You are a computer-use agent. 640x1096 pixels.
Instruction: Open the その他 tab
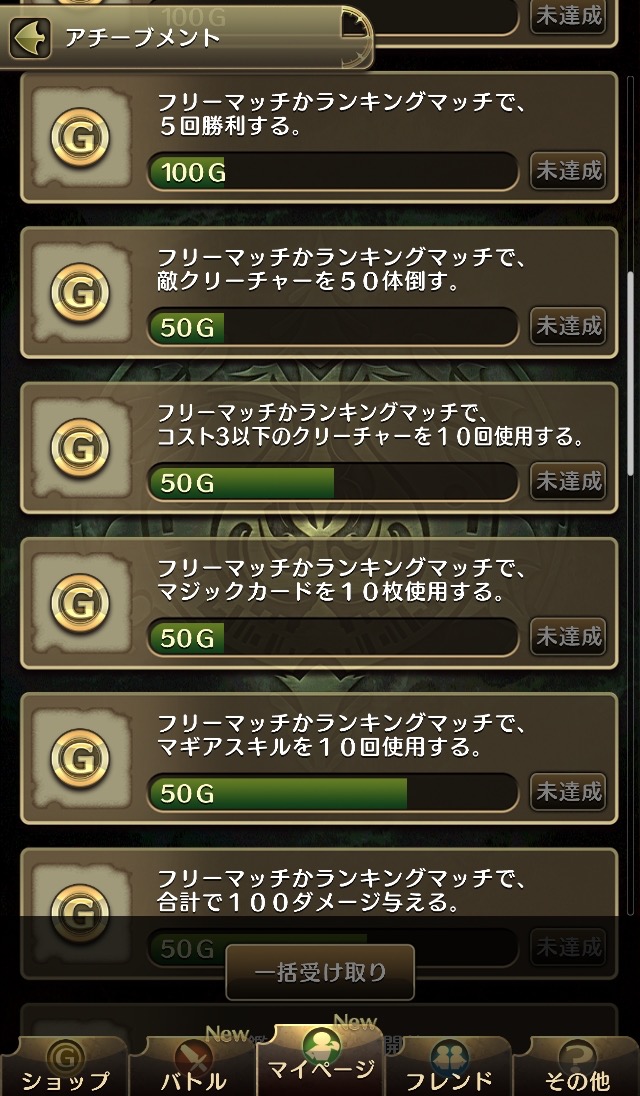click(x=577, y=1068)
